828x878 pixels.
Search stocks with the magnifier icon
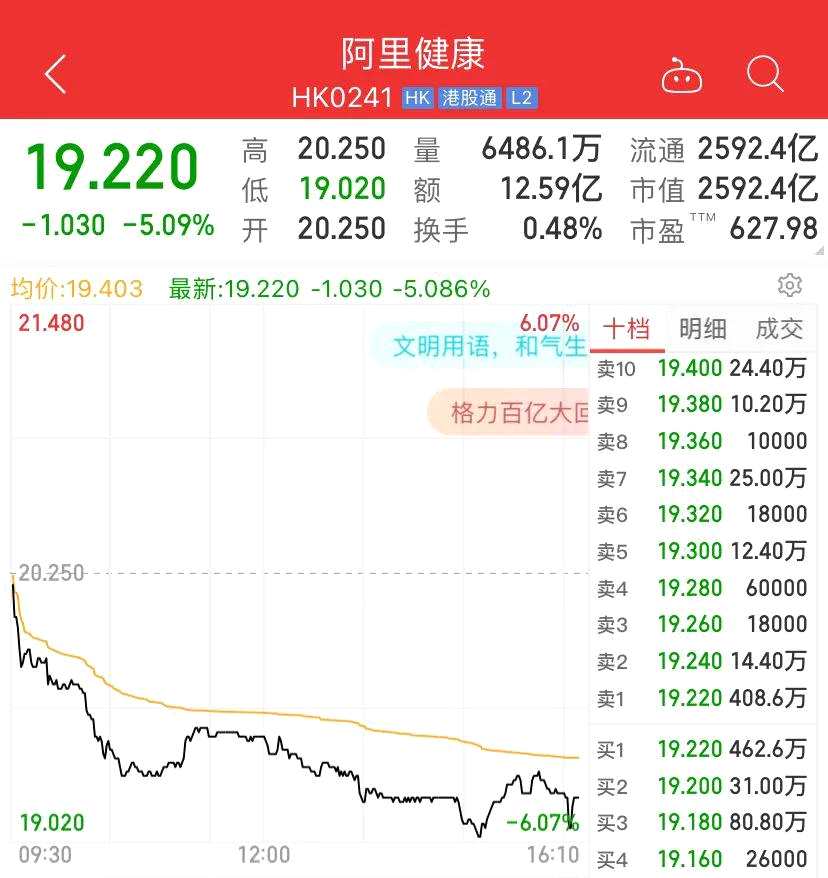coord(765,74)
